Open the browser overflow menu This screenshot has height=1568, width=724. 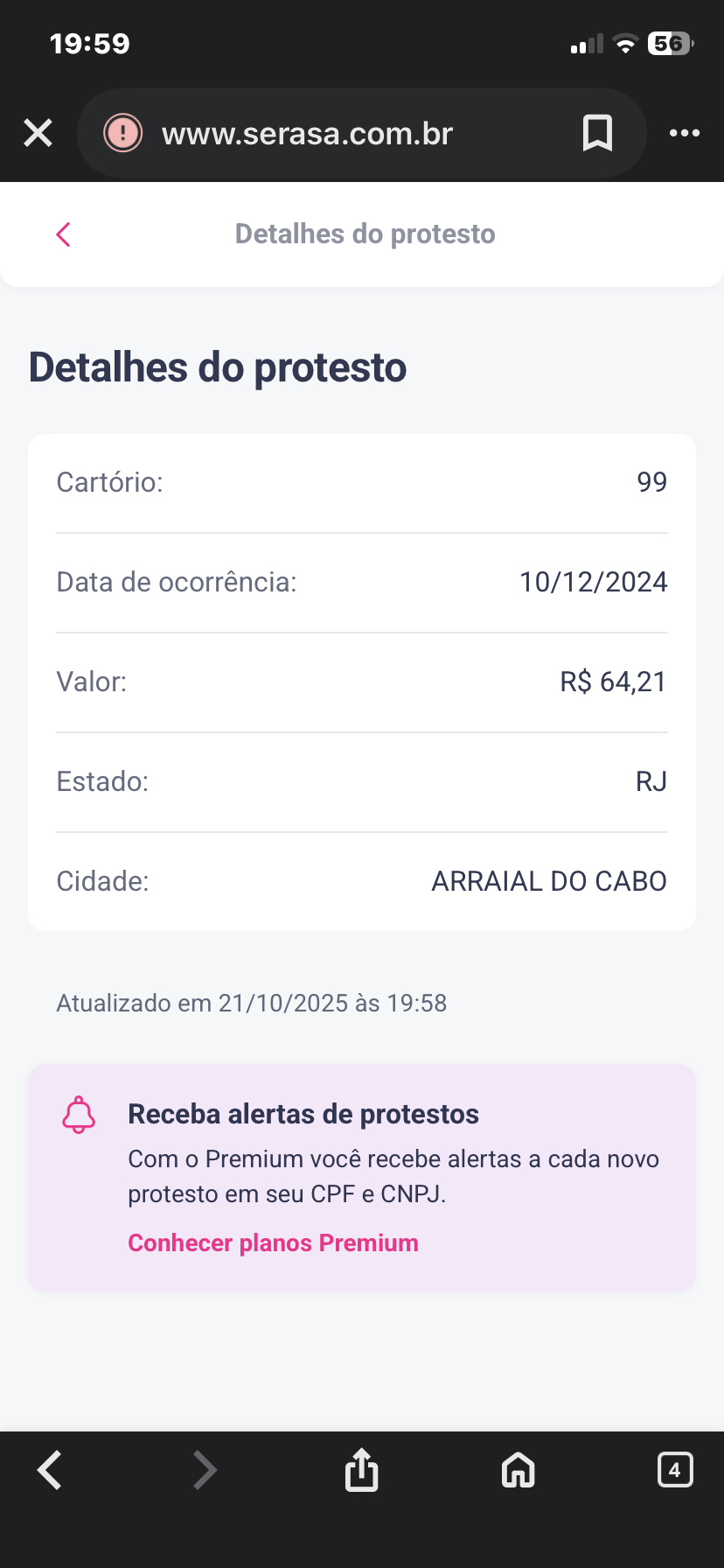[x=684, y=133]
